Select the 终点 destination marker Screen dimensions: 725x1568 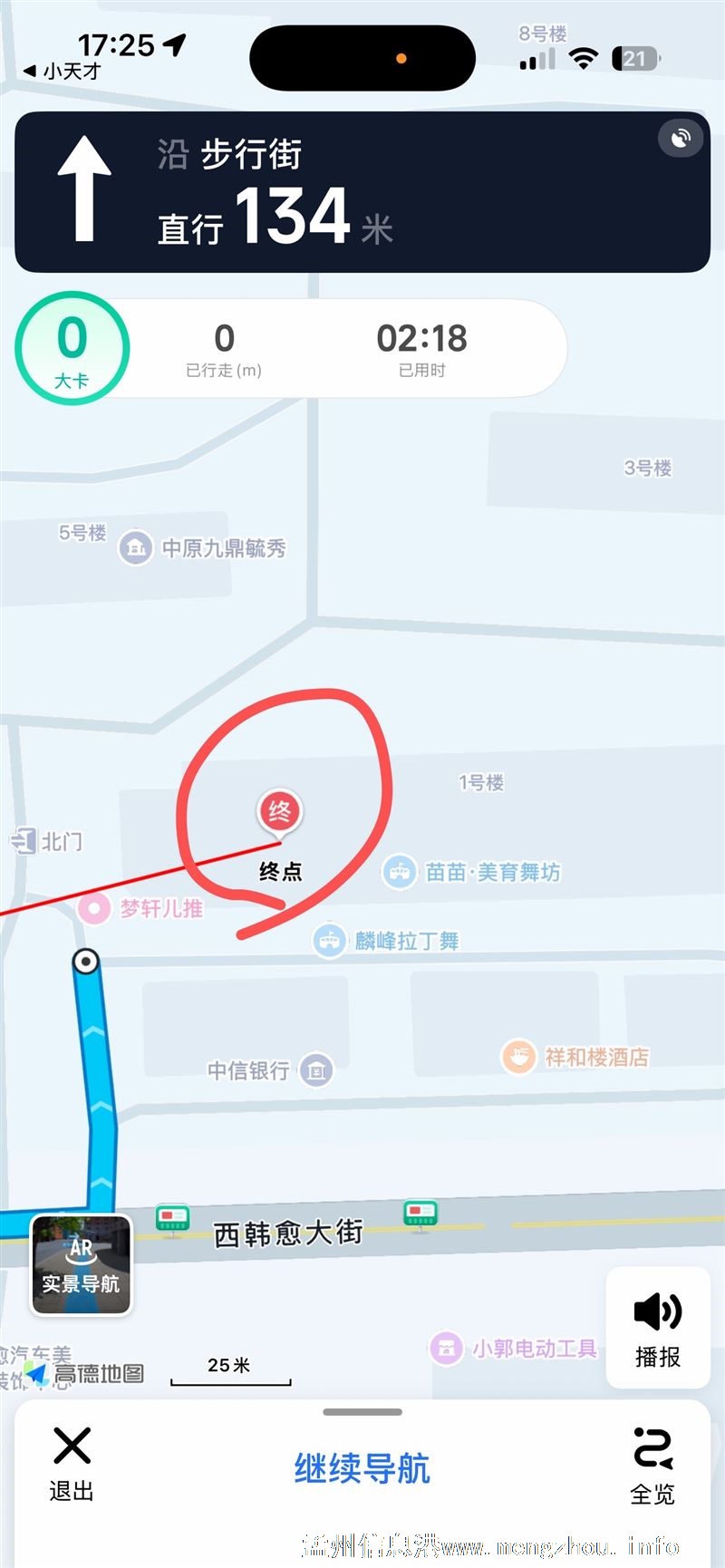pyautogui.click(x=280, y=812)
